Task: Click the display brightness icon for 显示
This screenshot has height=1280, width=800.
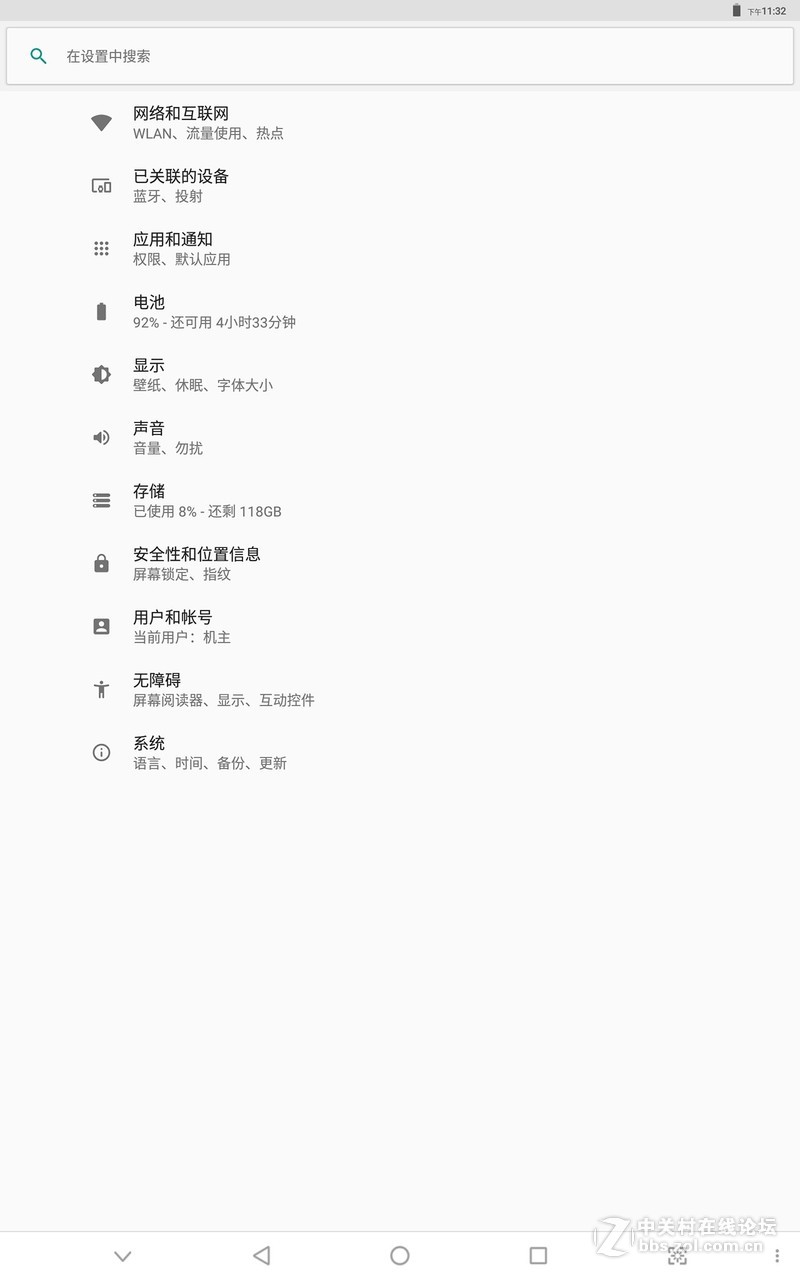Action: [101, 374]
